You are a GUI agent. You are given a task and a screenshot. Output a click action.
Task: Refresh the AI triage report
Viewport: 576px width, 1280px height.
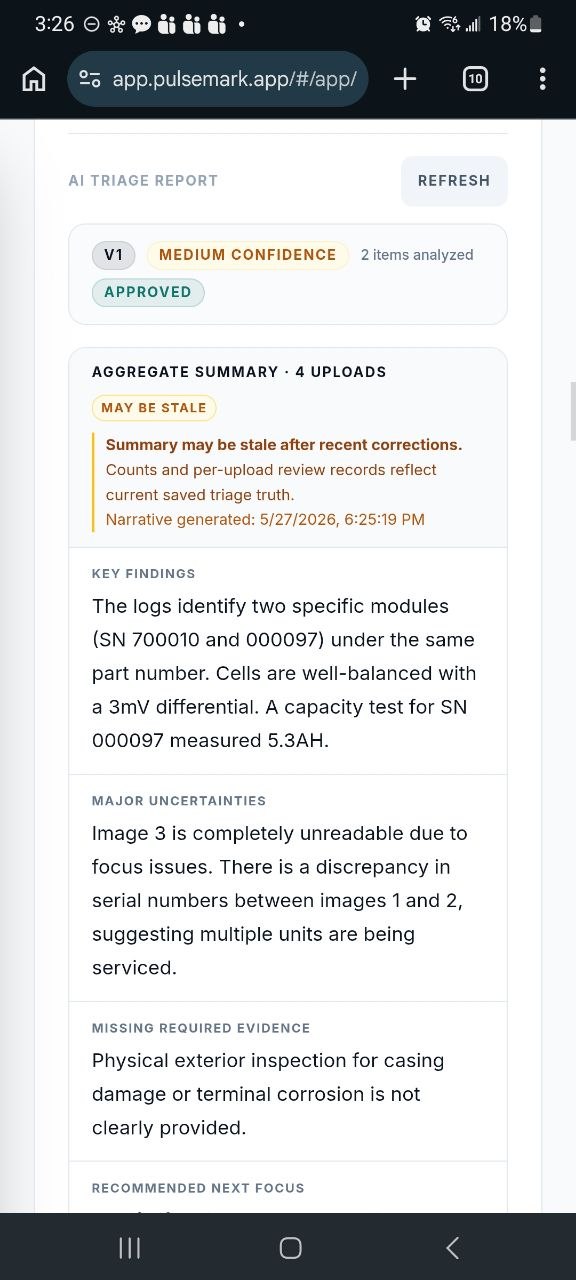[454, 181]
